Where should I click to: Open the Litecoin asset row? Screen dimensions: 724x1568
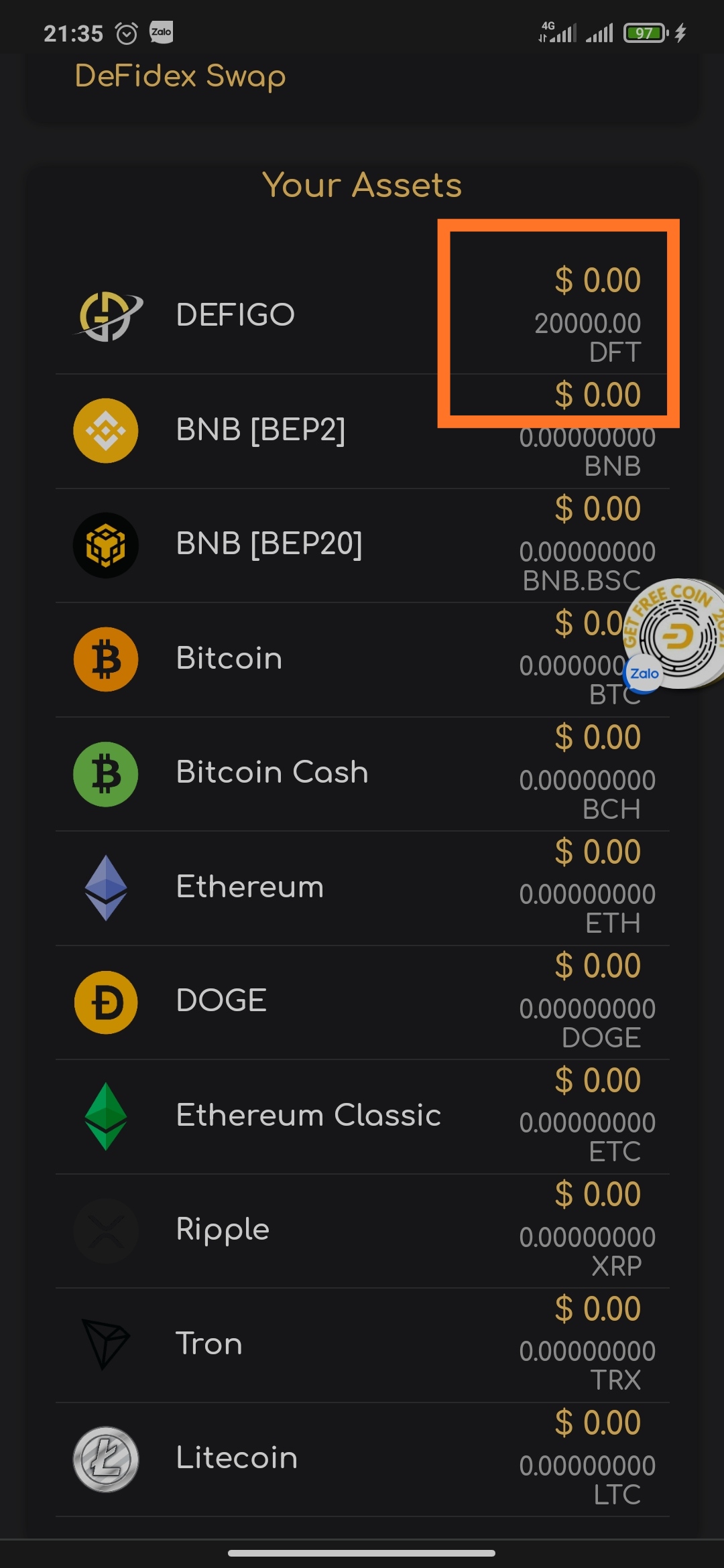click(x=237, y=1458)
